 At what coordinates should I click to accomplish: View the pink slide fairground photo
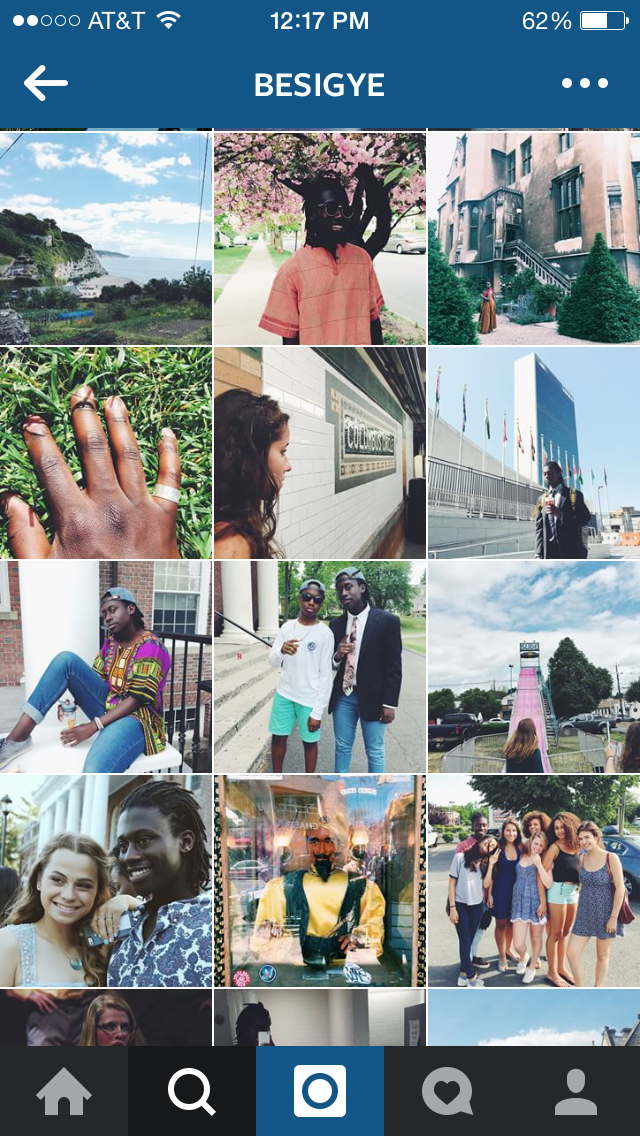[534, 666]
